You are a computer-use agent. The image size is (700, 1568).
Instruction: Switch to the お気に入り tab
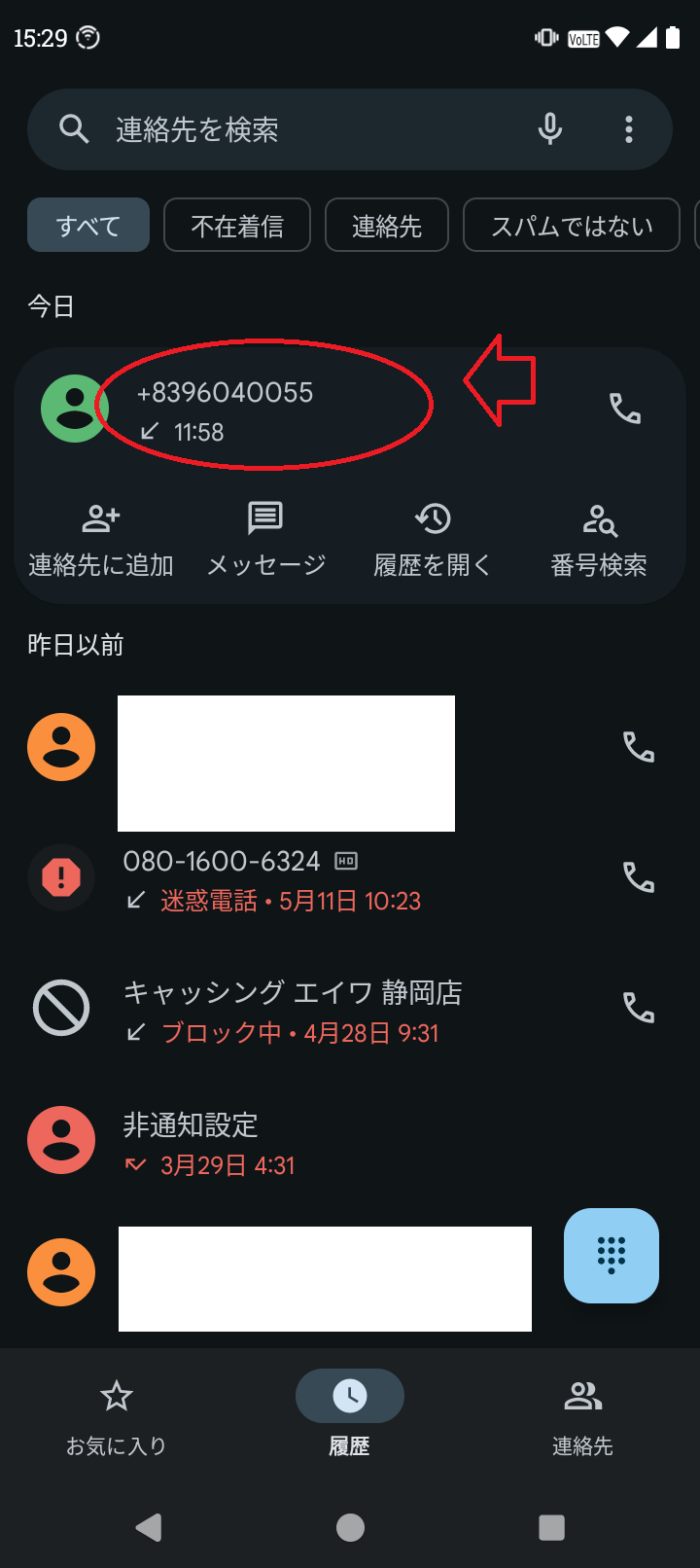pos(117,1416)
